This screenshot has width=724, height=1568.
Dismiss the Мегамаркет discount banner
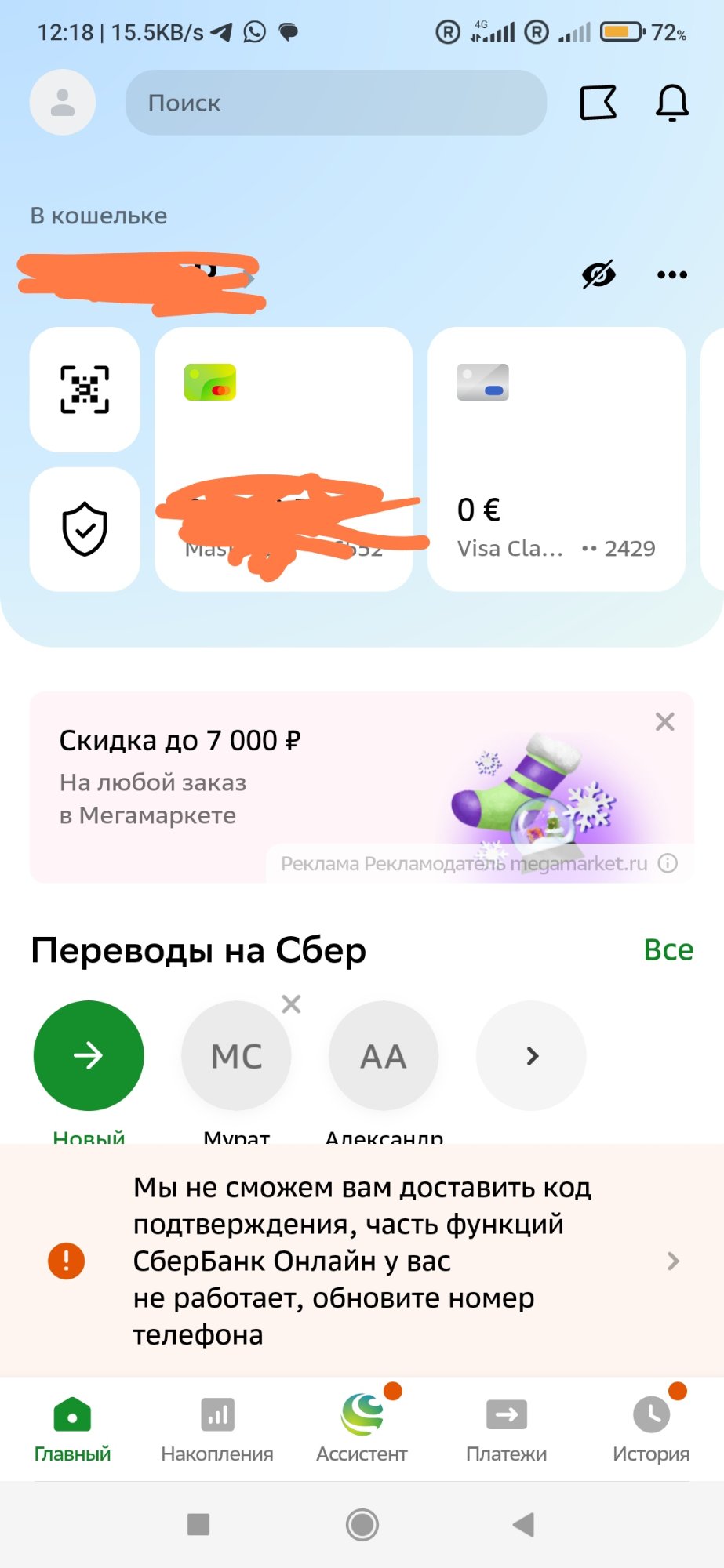click(x=664, y=722)
